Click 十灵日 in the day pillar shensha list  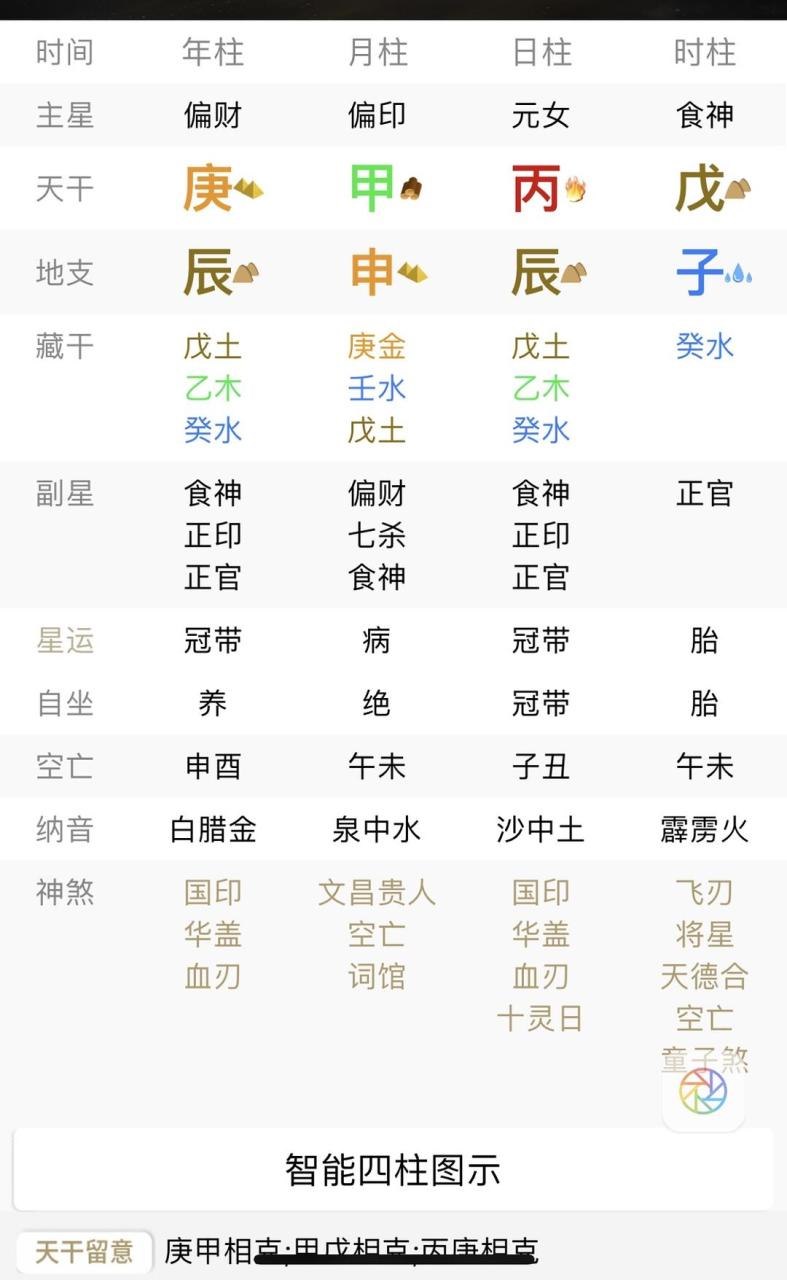[x=540, y=1017]
